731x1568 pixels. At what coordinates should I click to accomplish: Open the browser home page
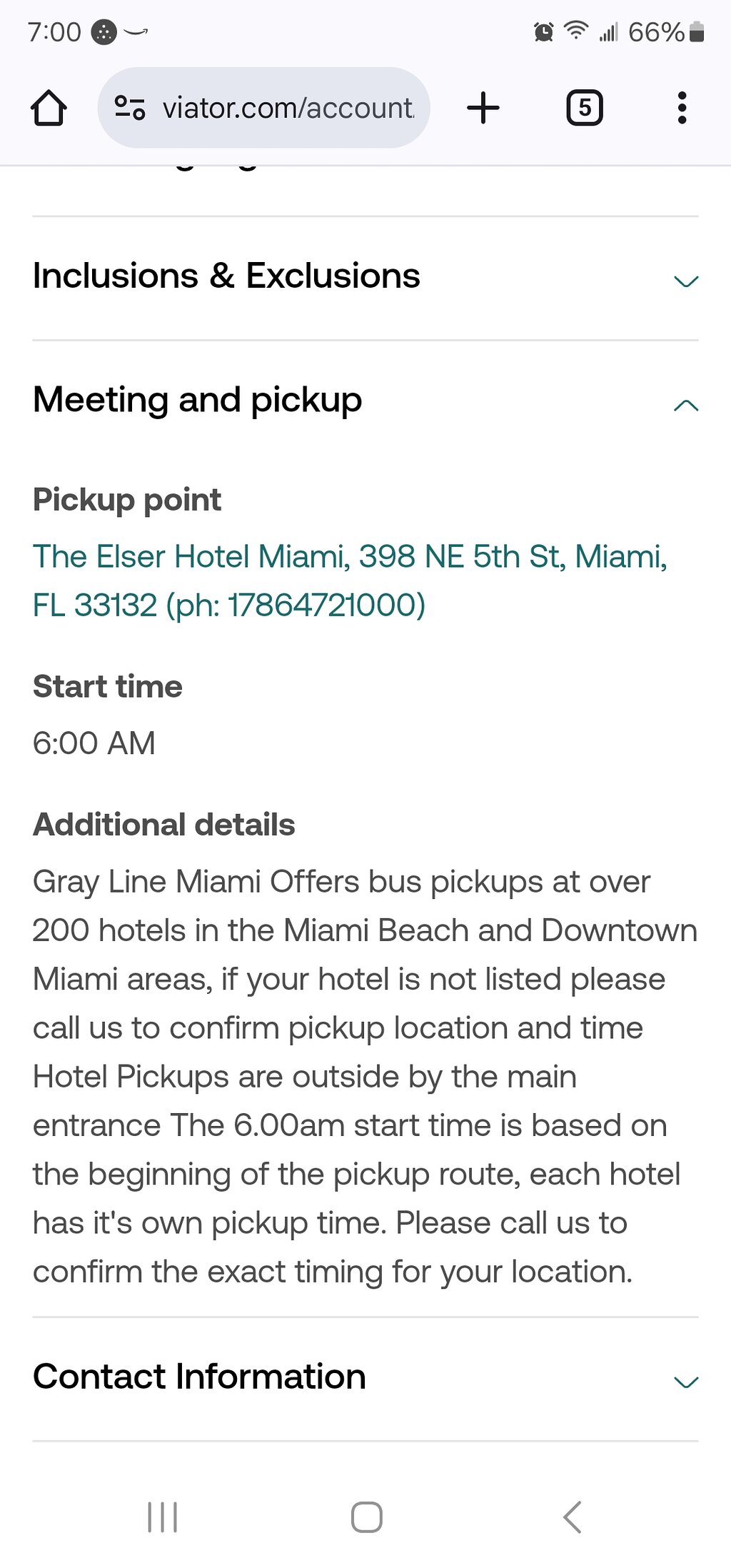(49, 108)
